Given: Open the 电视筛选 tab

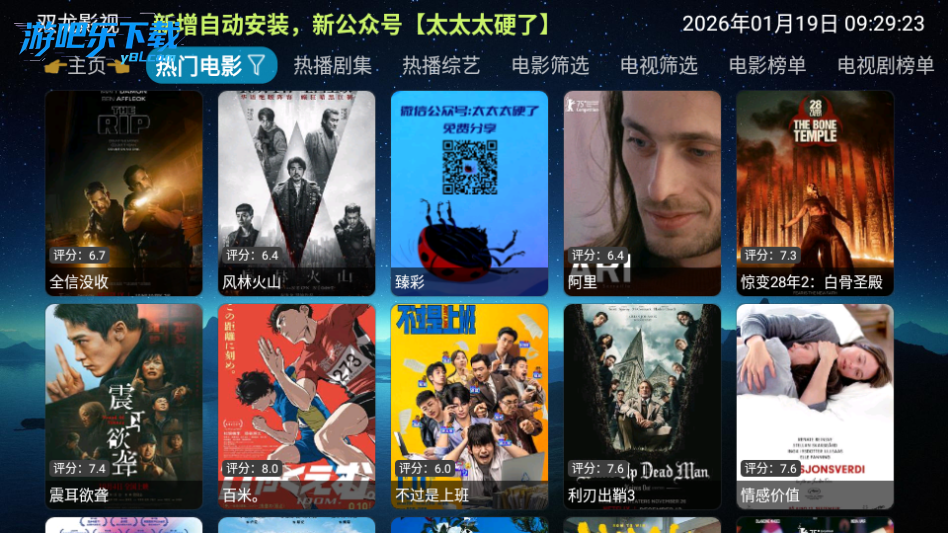Looking at the screenshot, I should click(659, 66).
